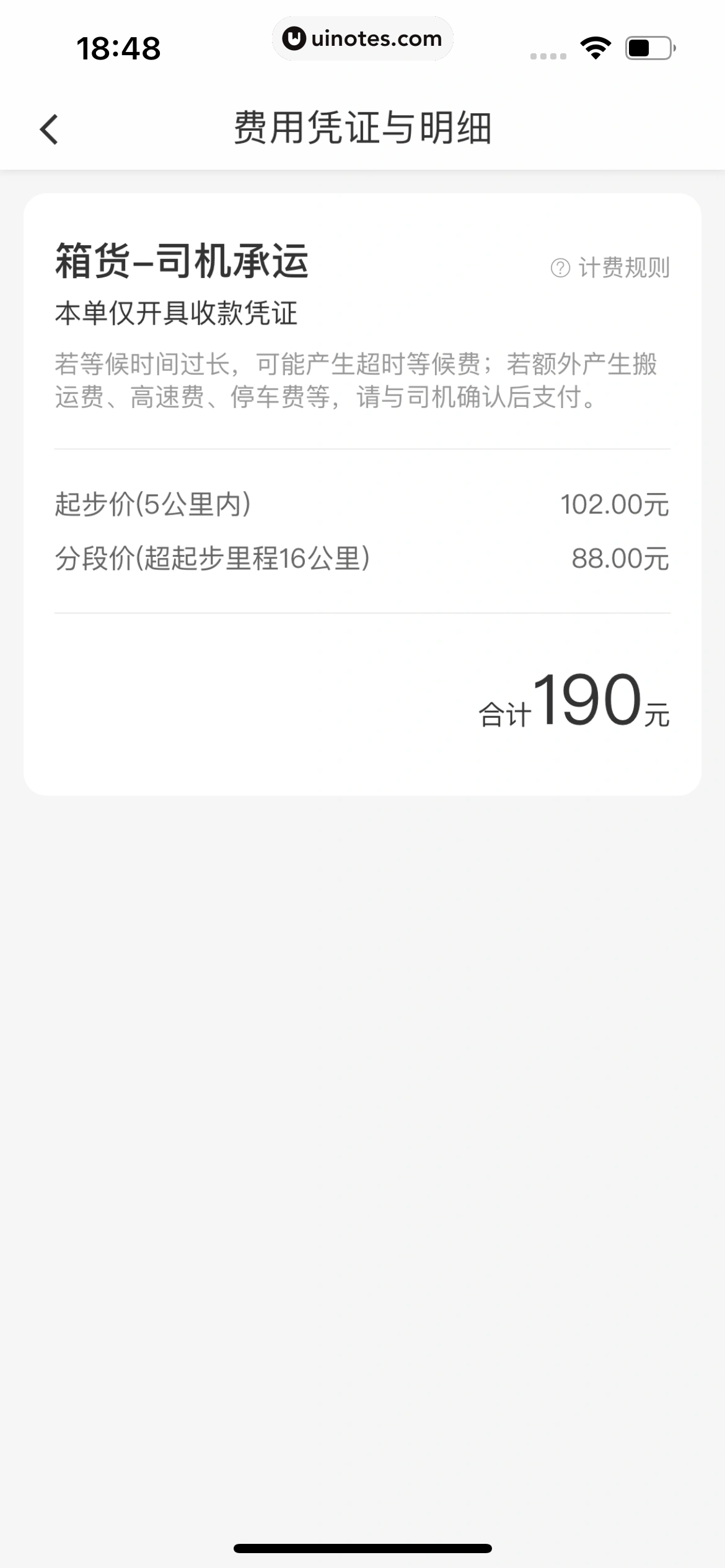Tap the cellular signal dots icon
Screen dimensions: 725x1568
[x=548, y=54]
